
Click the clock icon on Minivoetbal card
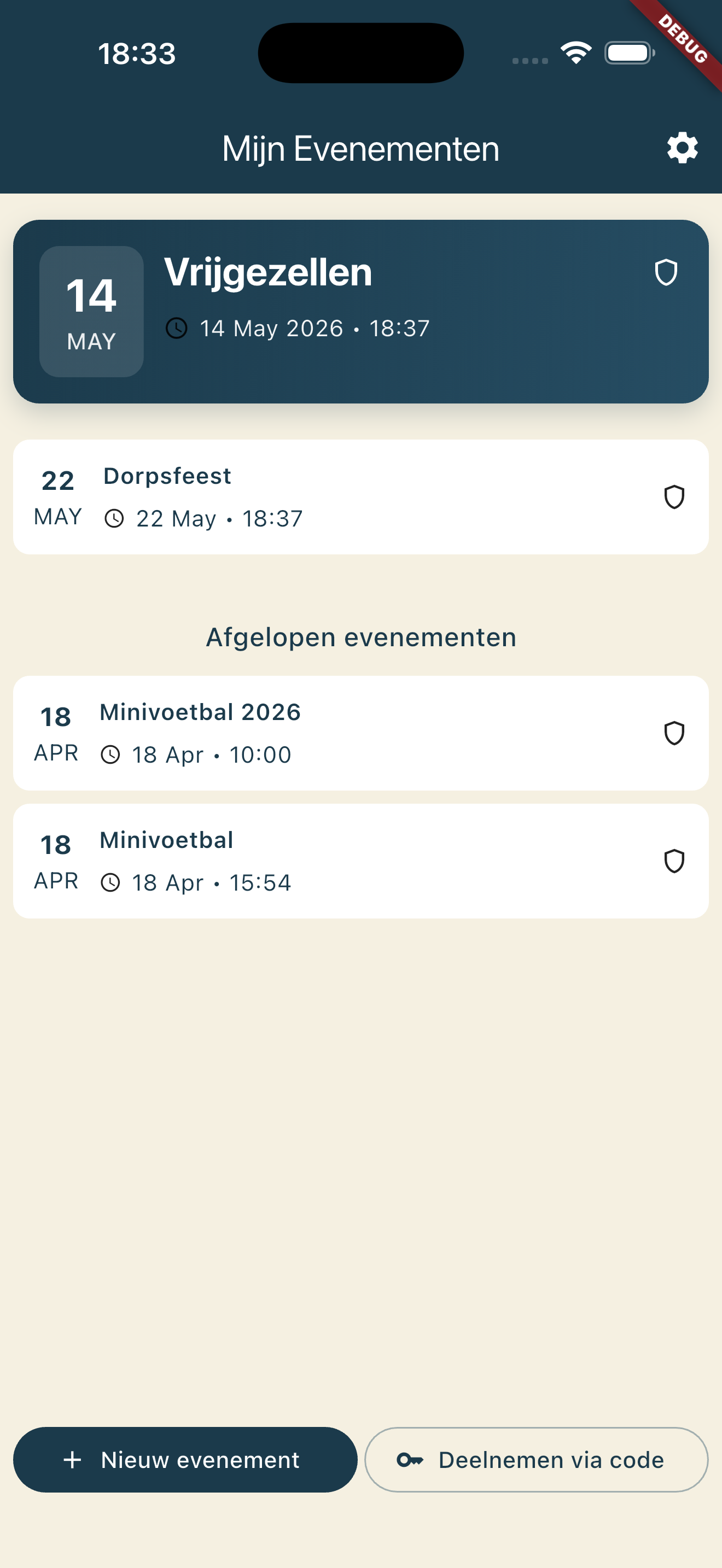[110, 882]
